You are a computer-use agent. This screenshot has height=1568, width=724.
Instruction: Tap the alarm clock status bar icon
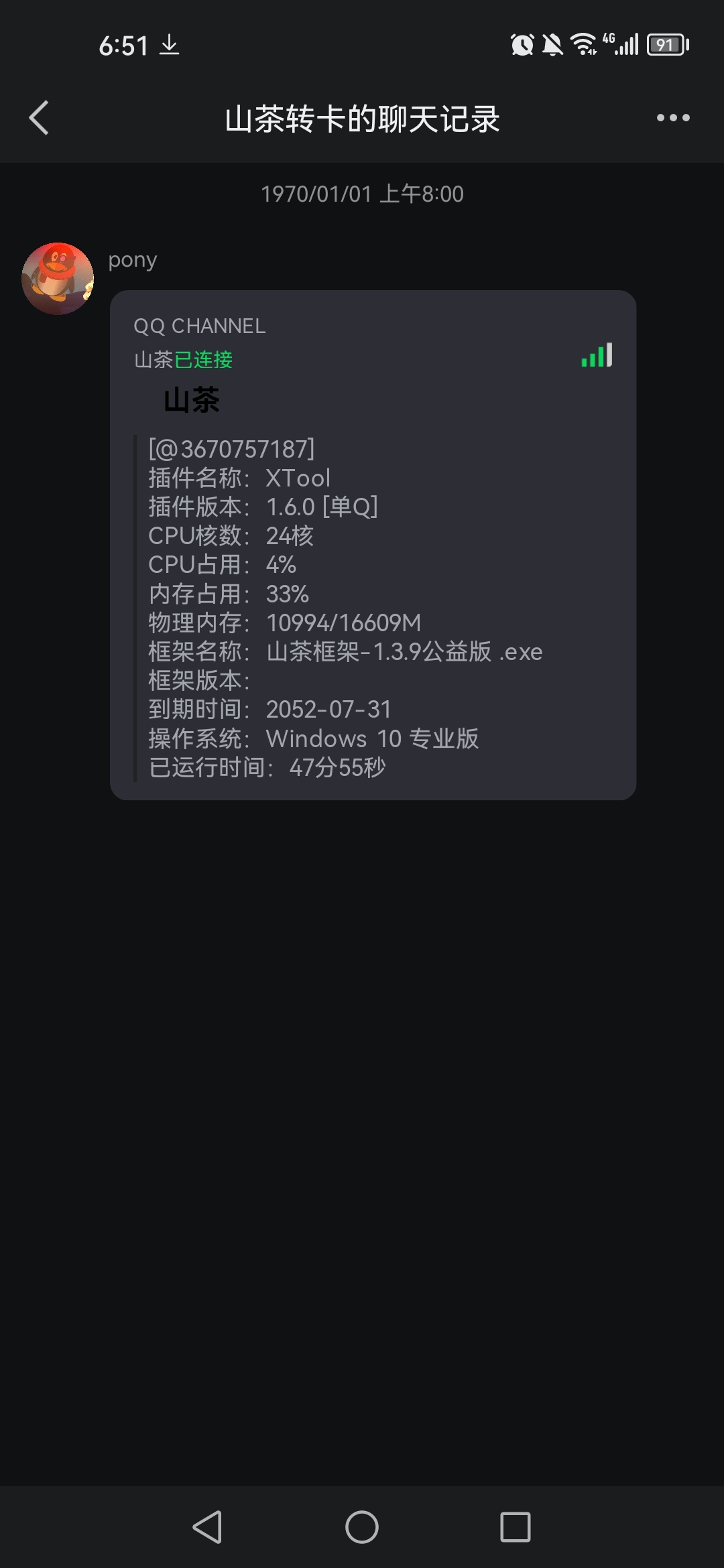(x=522, y=44)
